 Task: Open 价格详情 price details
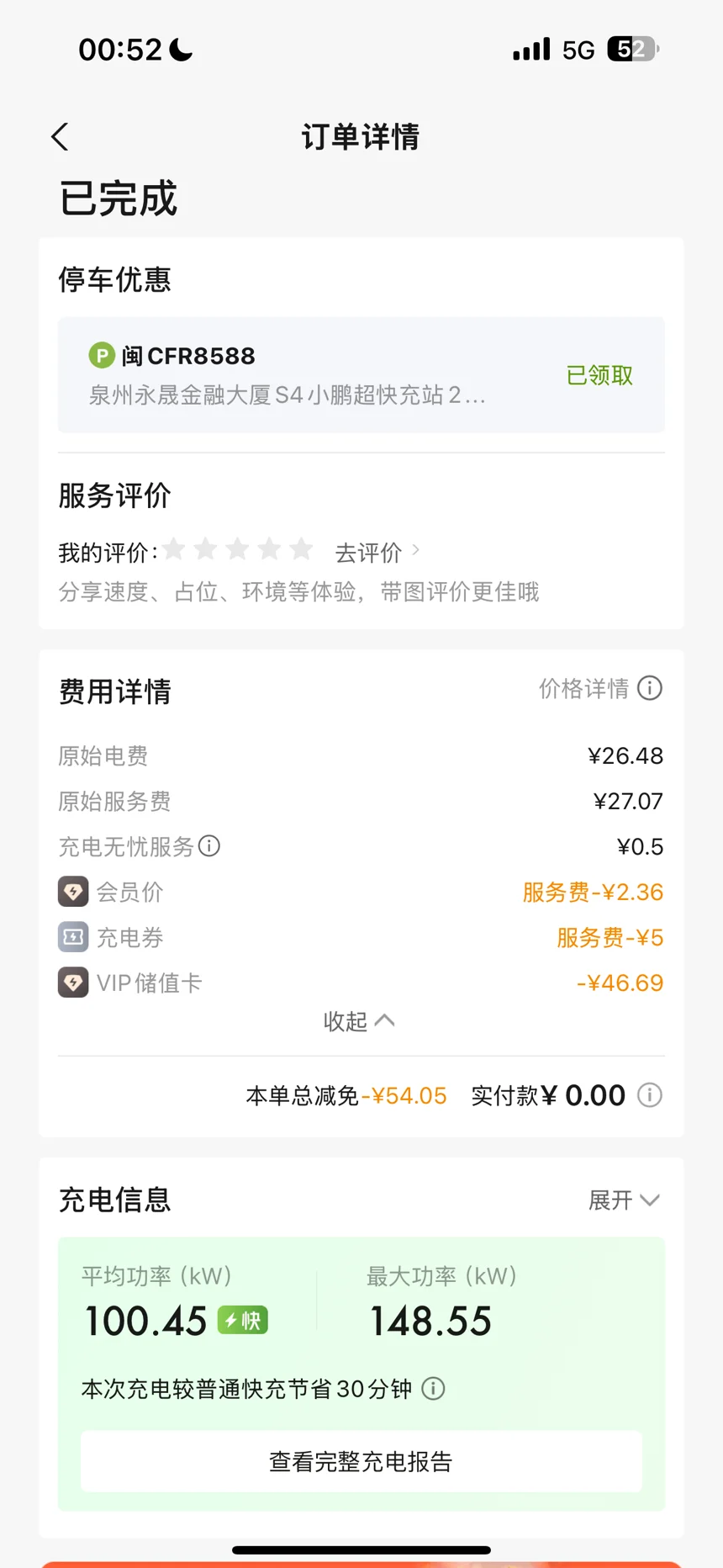600,689
